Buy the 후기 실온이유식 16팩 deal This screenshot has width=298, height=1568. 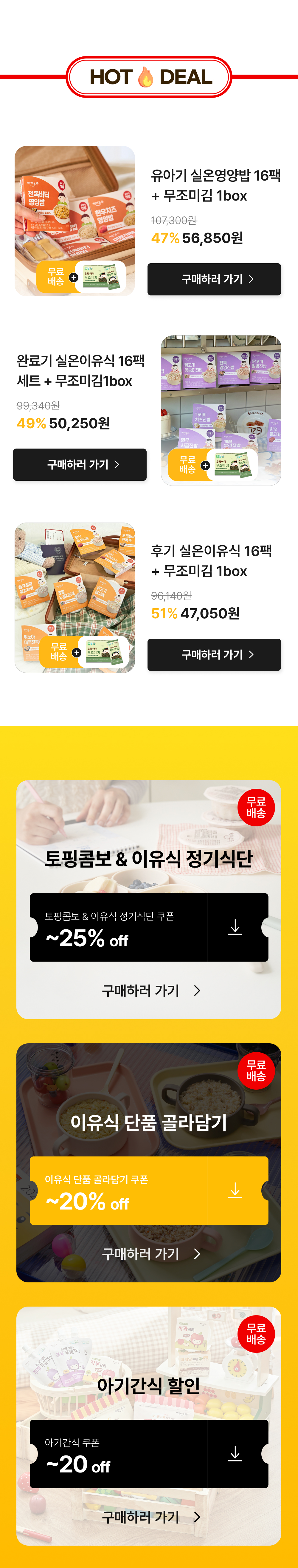point(214,654)
